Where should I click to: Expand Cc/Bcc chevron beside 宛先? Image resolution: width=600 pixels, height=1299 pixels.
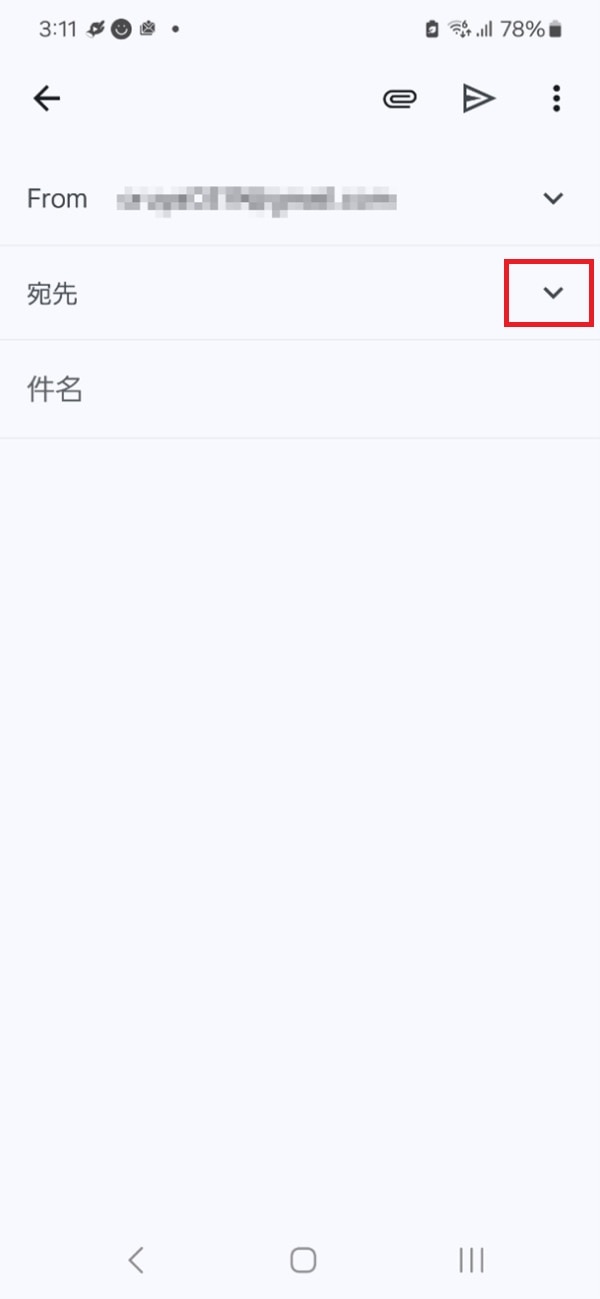click(x=552, y=293)
